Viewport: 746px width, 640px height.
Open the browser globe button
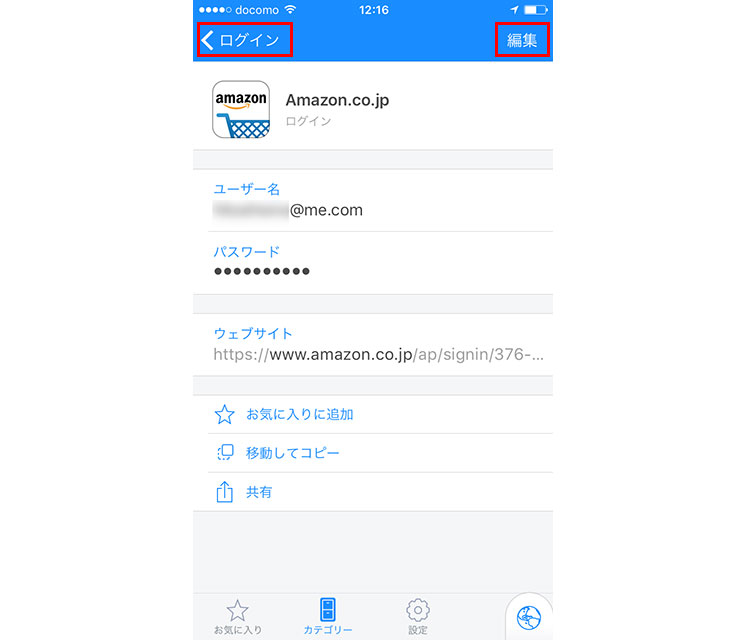click(528, 617)
